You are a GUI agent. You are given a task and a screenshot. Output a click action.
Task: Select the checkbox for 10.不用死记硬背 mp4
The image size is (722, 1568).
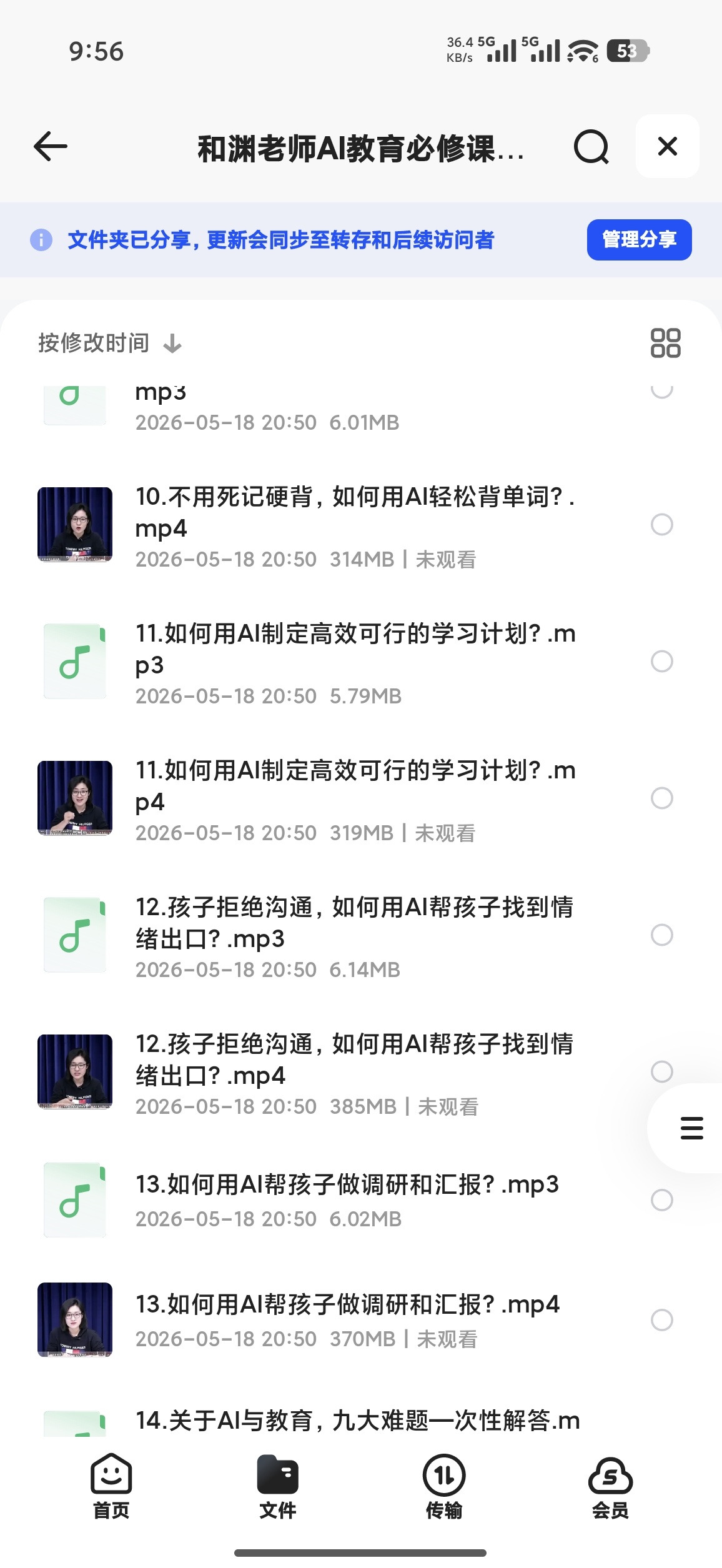pos(661,524)
